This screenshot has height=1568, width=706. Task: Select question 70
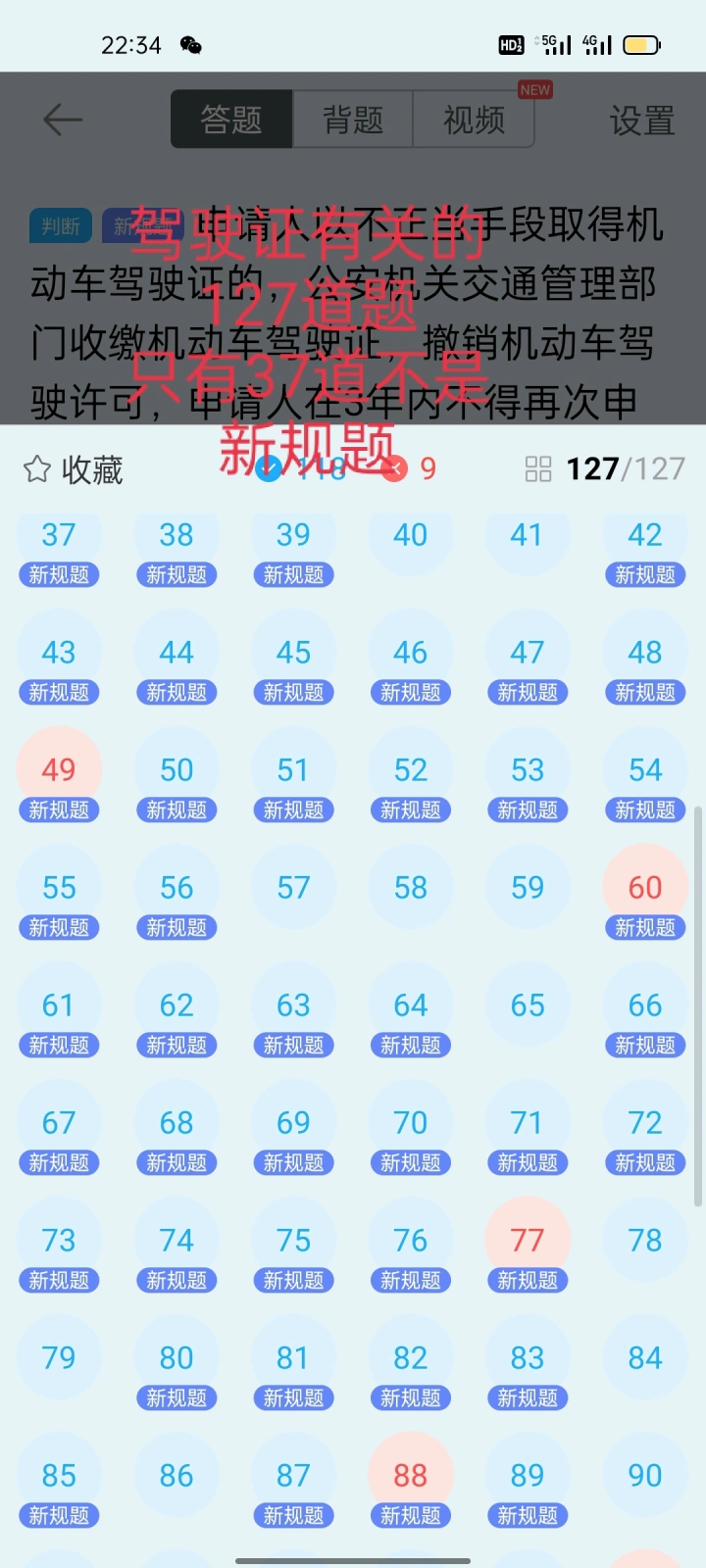click(410, 1123)
